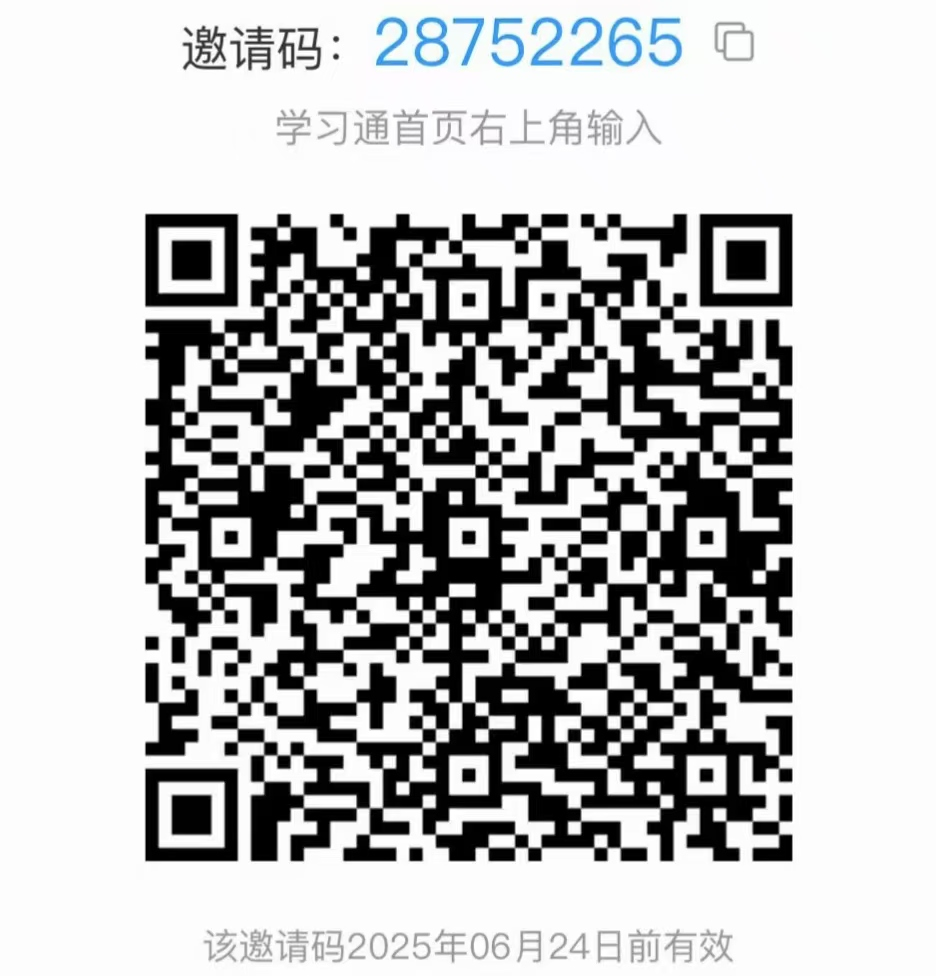The image size is (936, 976).
Task: Copy the invitation code 28752265
Action: tap(733, 43)
